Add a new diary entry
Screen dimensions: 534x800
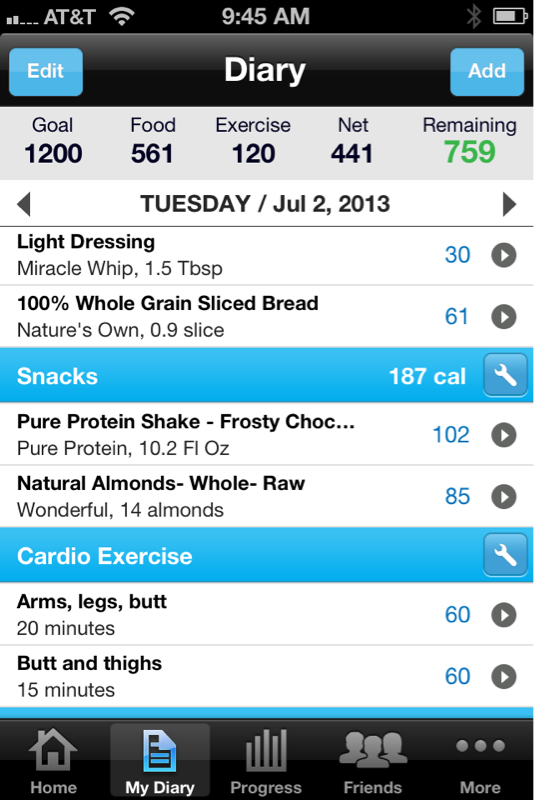pyautogui.click(x=487, y=71)
